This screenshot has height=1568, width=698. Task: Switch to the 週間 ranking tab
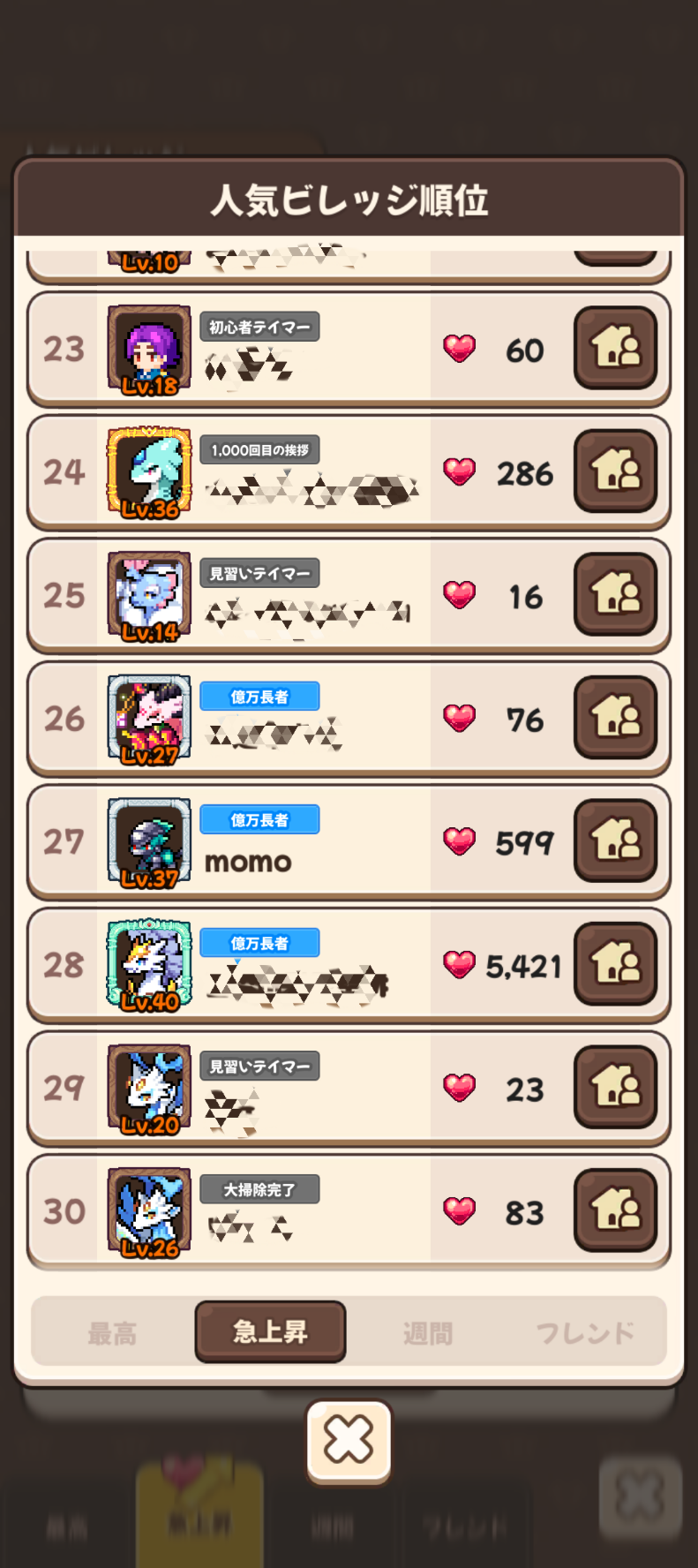(428, 1332)
